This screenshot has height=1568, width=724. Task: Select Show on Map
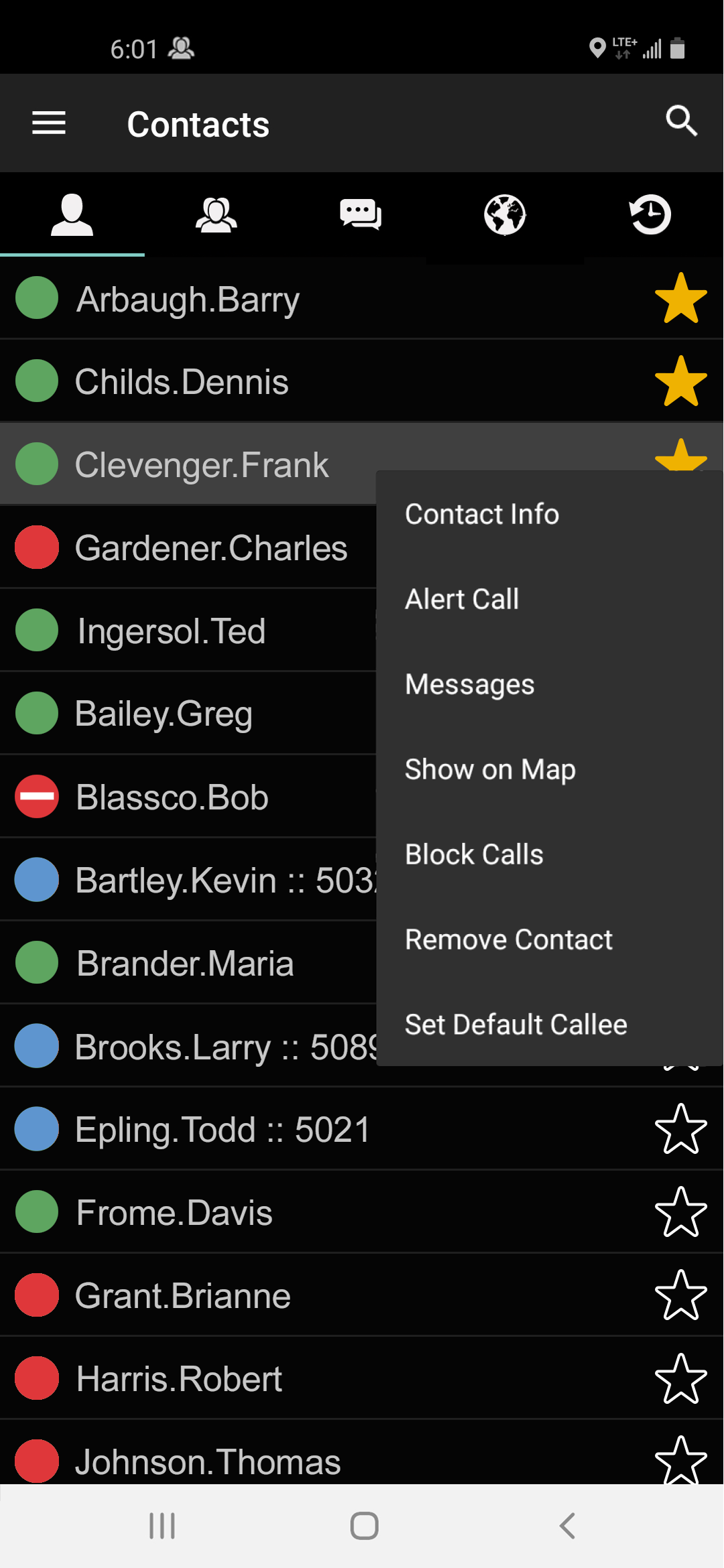pos(490,769)
